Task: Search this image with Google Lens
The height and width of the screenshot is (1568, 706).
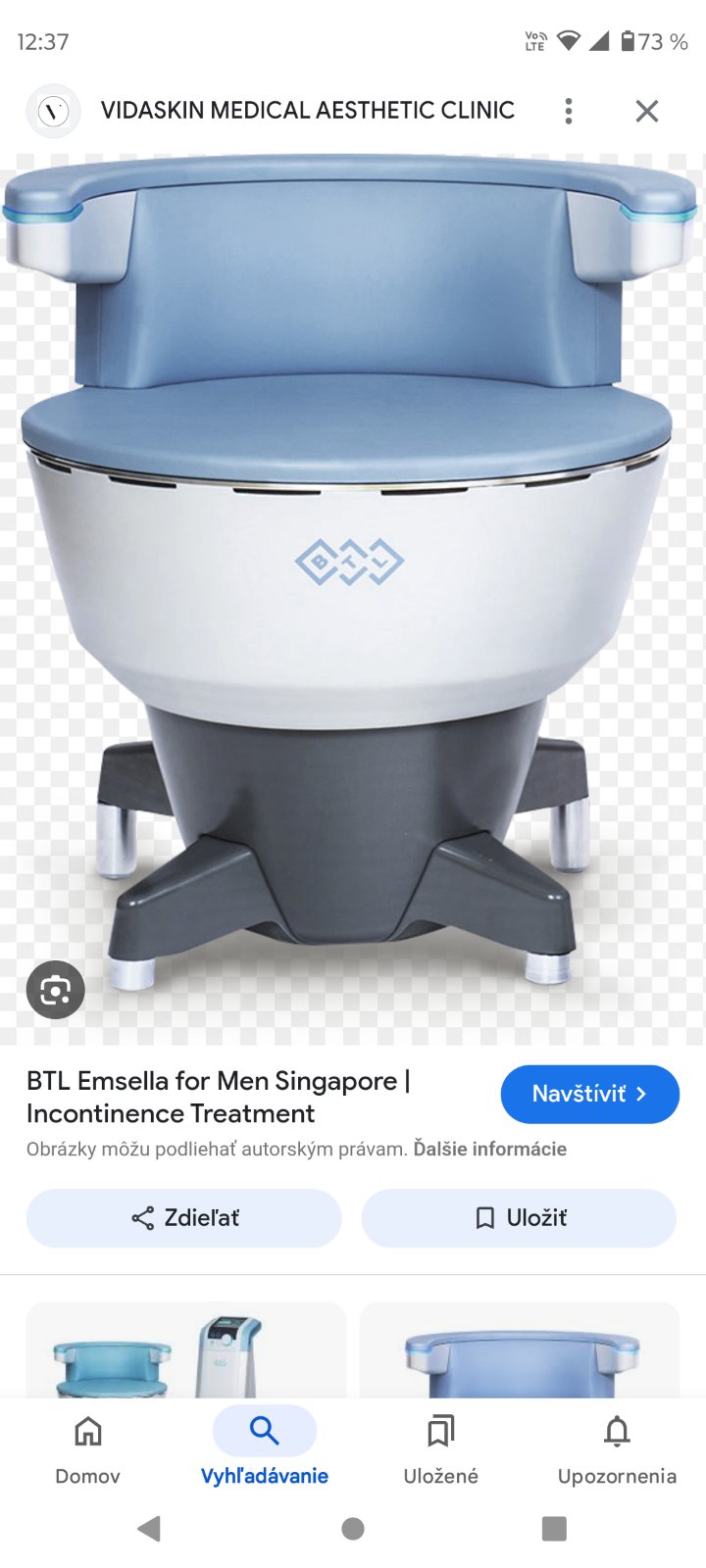Action: pos(56,990)
